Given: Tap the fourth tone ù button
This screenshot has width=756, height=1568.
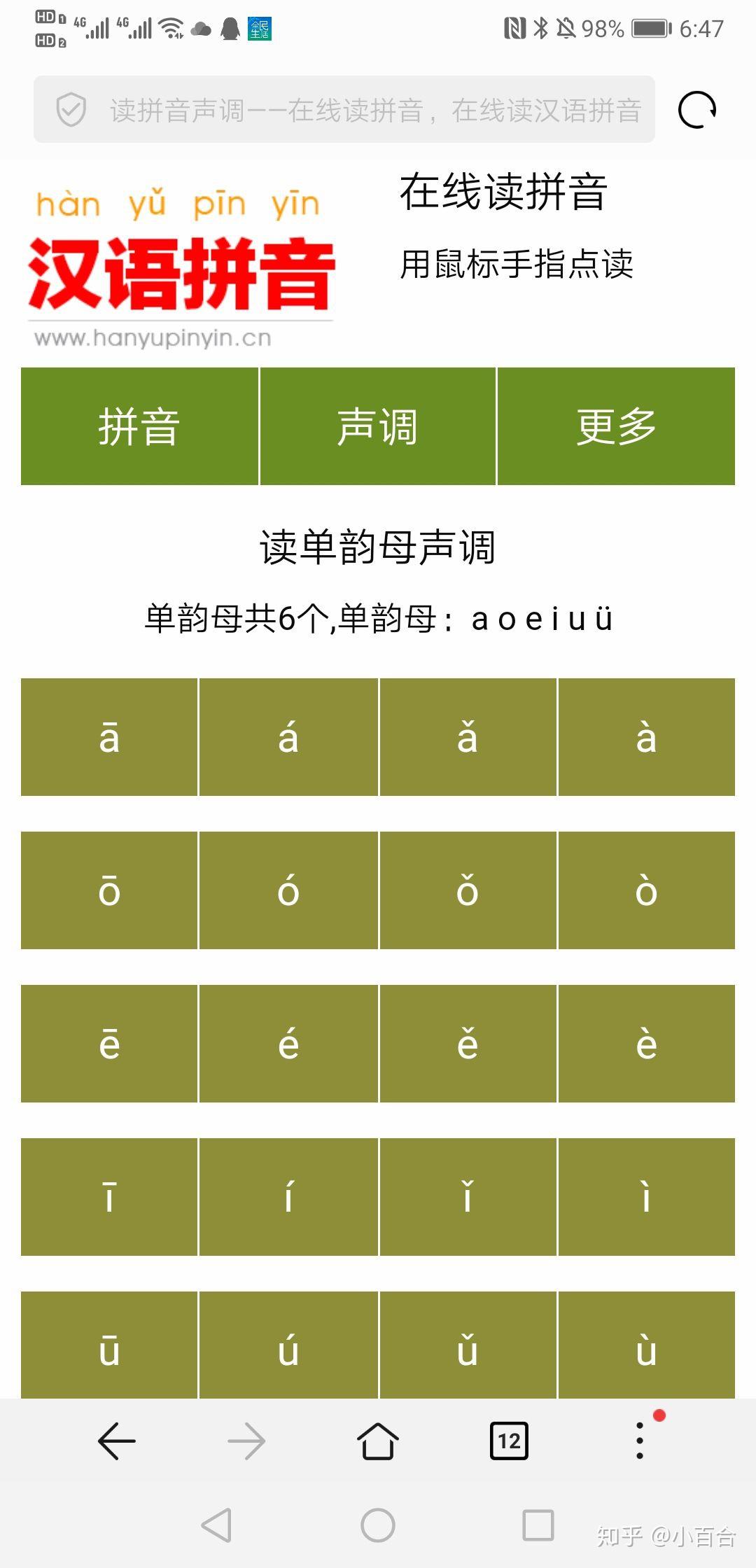Looking at the screenshot, I should tap(647, 1345).
